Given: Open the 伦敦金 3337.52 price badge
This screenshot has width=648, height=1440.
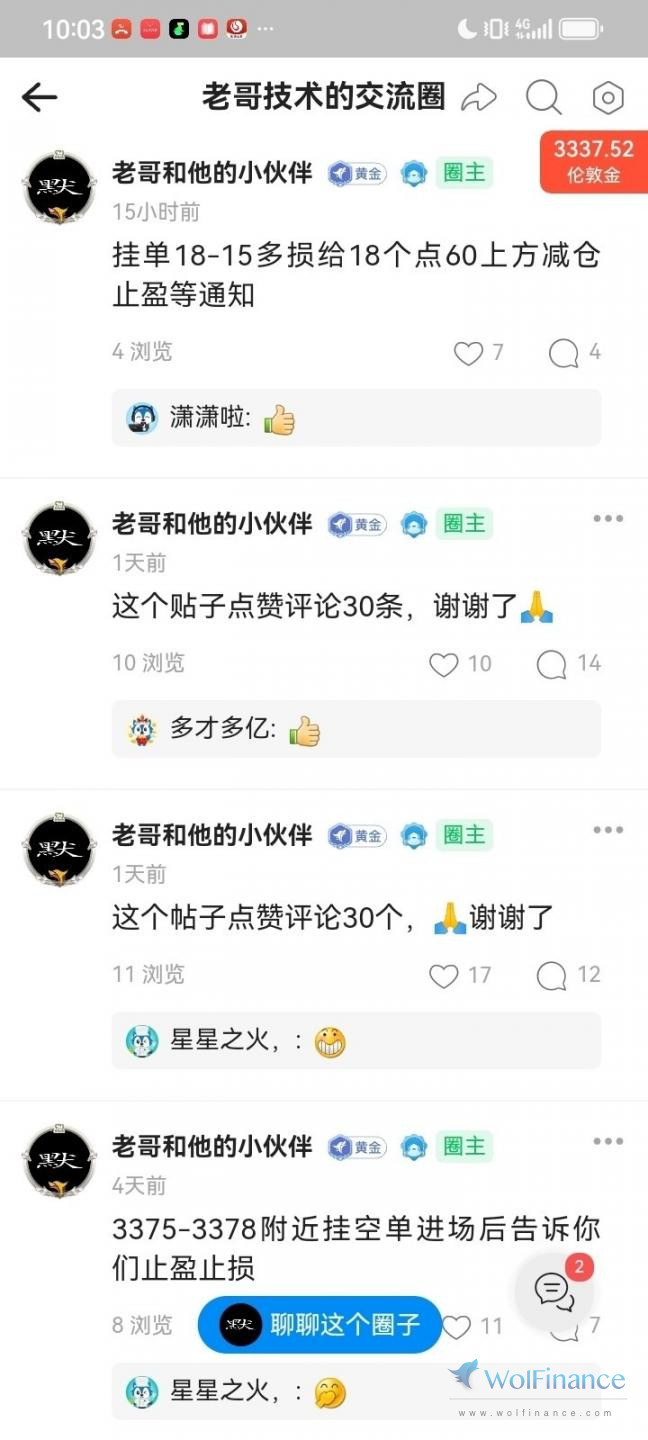Looking at the screenshot, I should tap(594, 162).
